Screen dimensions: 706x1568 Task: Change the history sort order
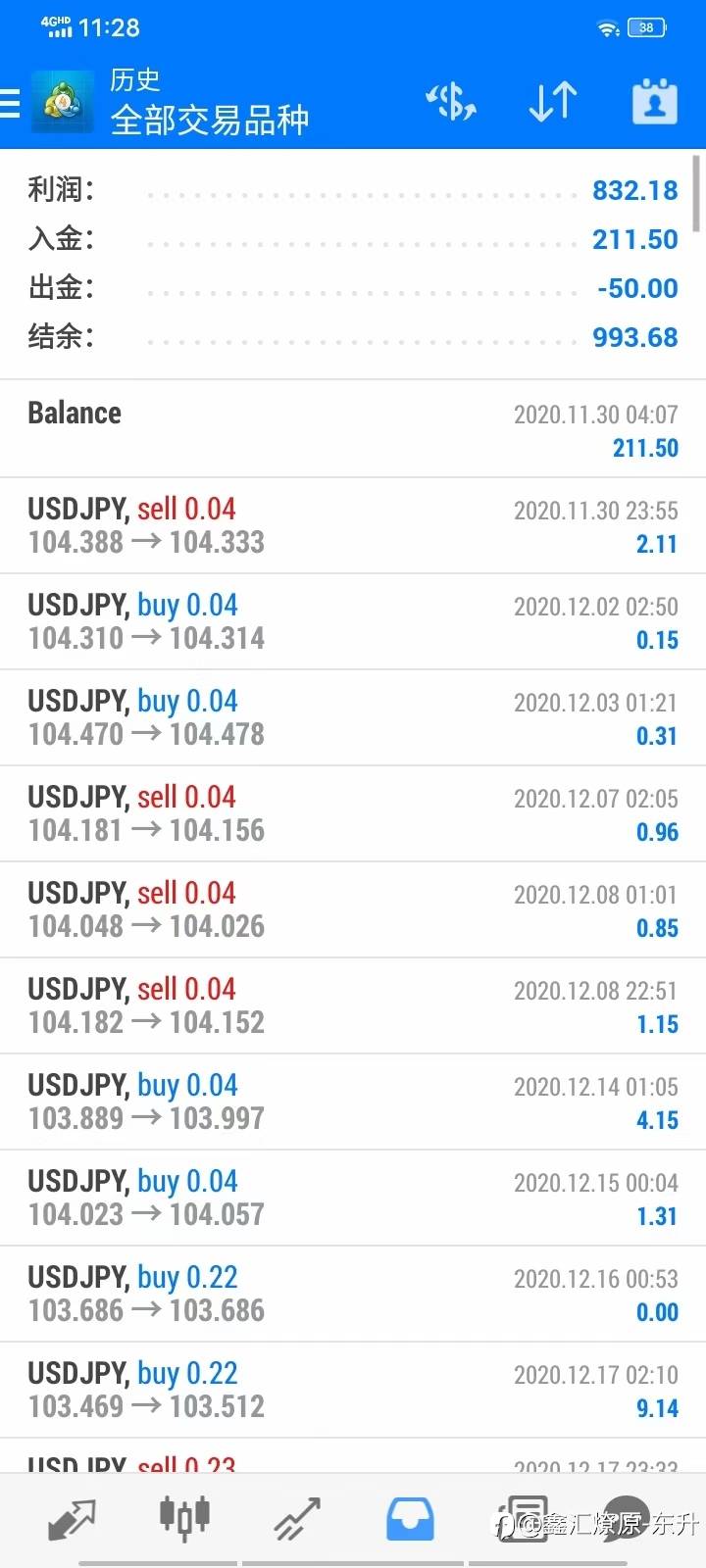[552, 102]
